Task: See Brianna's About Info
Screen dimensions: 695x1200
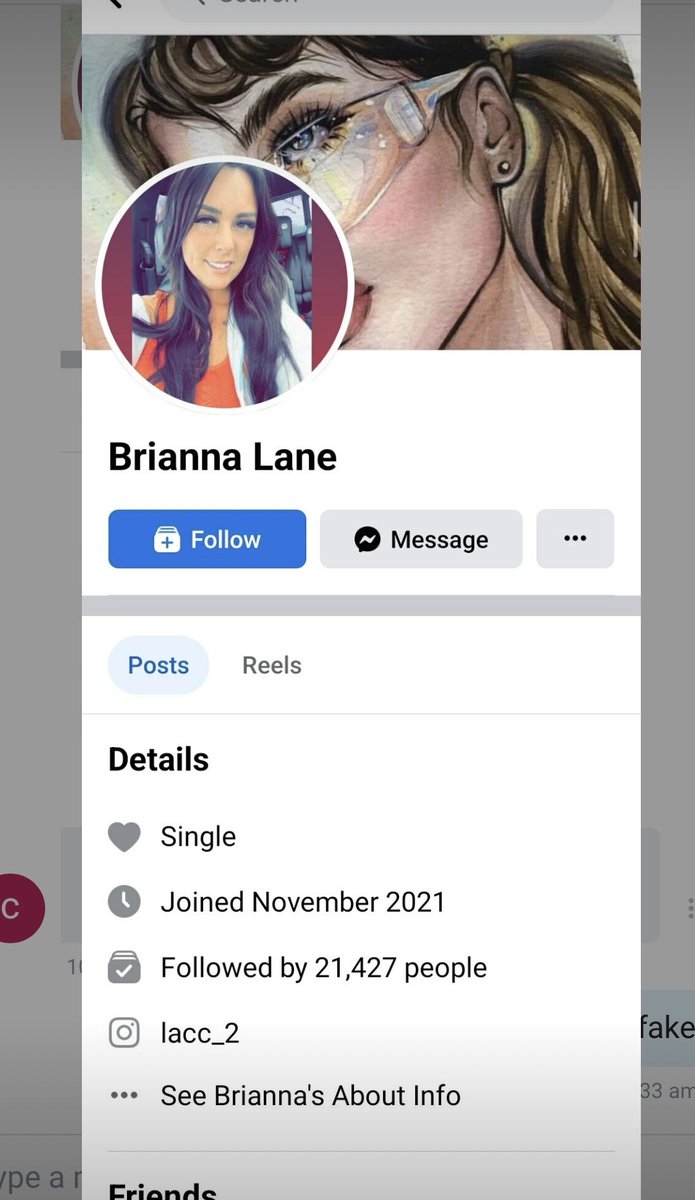Action: (x=310, y=1095)
